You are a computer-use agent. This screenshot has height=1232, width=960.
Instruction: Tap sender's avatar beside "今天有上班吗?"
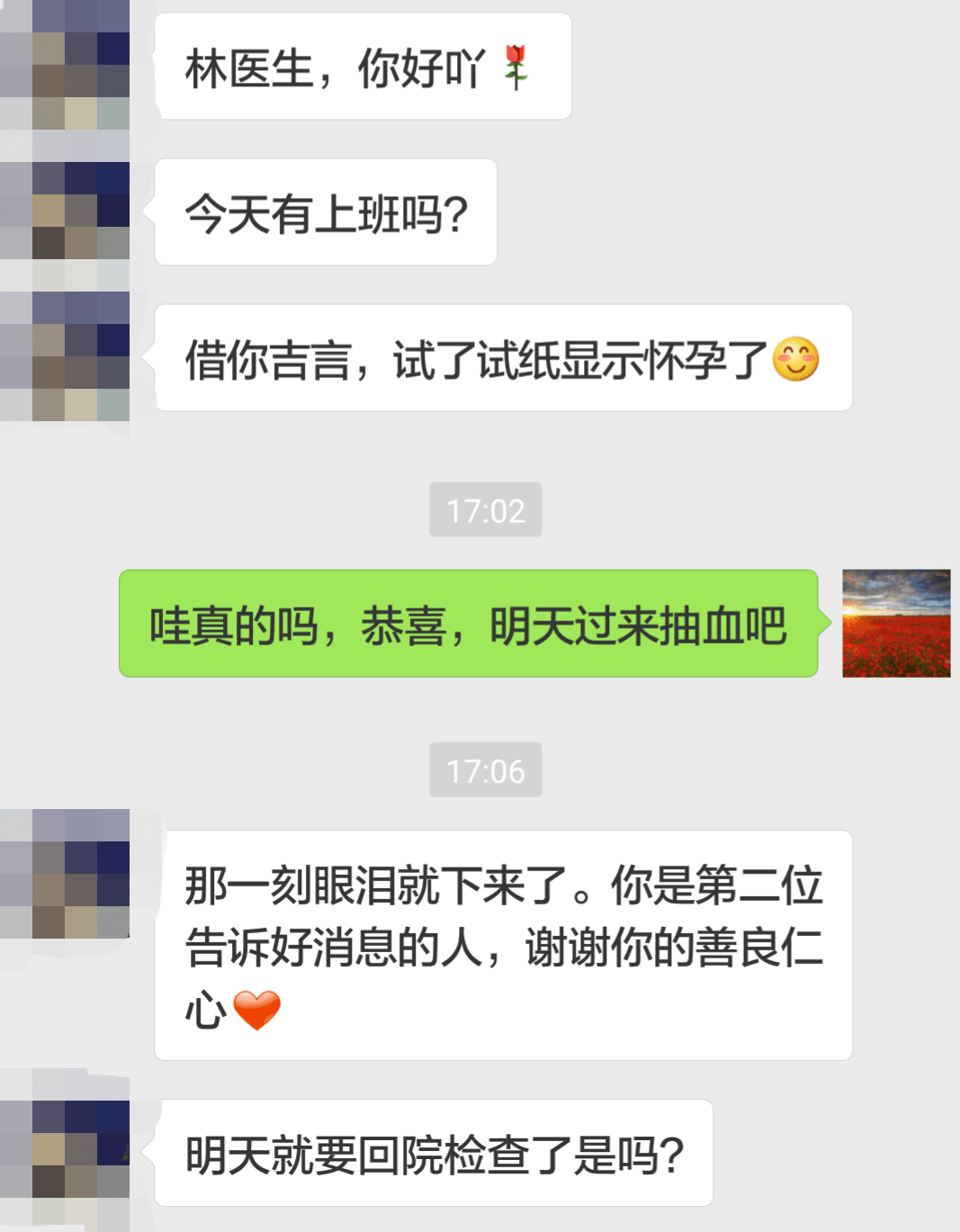tap(65, 211)
